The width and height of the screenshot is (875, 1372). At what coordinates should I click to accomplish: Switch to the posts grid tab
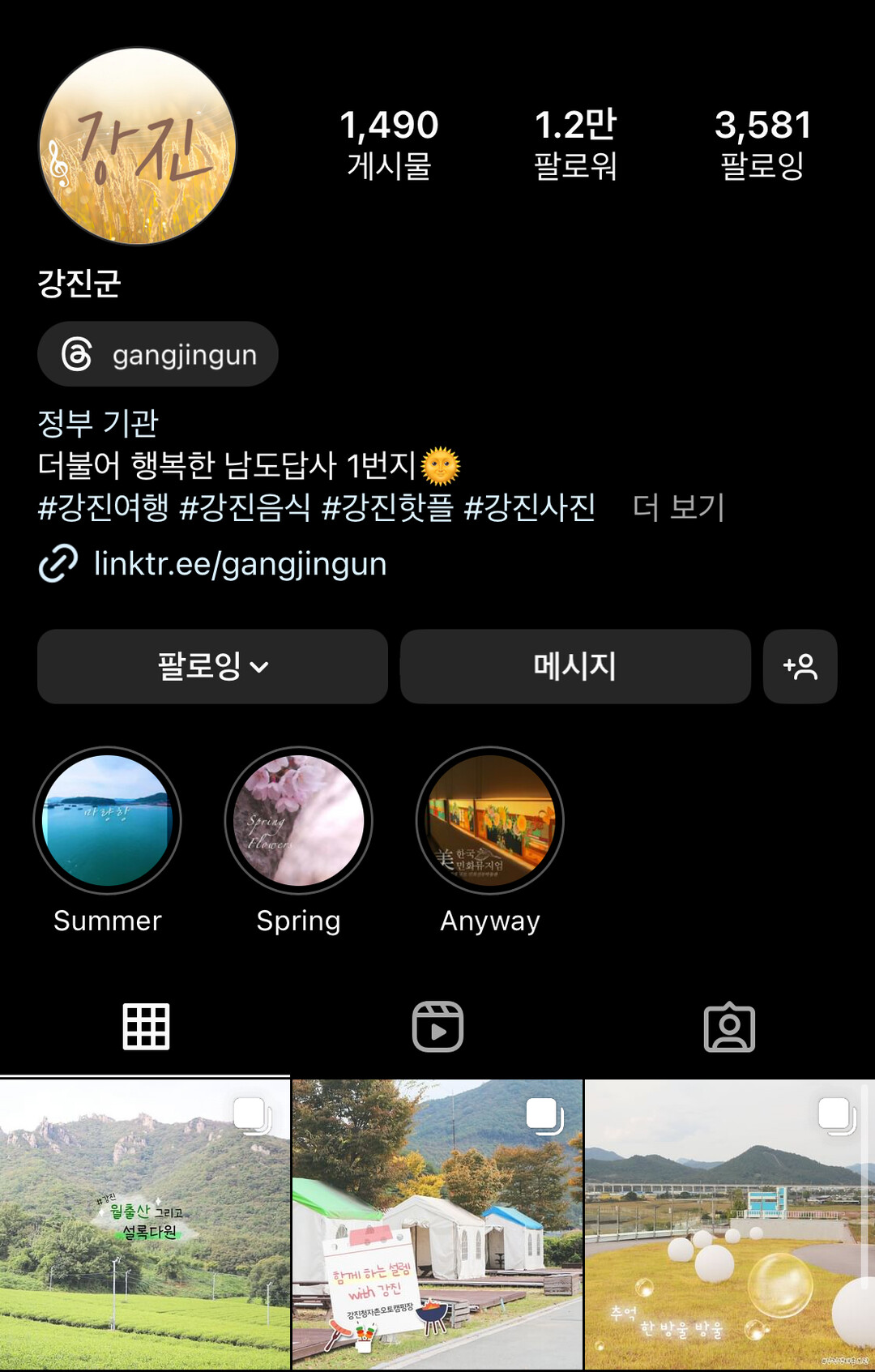(146, 1027)
